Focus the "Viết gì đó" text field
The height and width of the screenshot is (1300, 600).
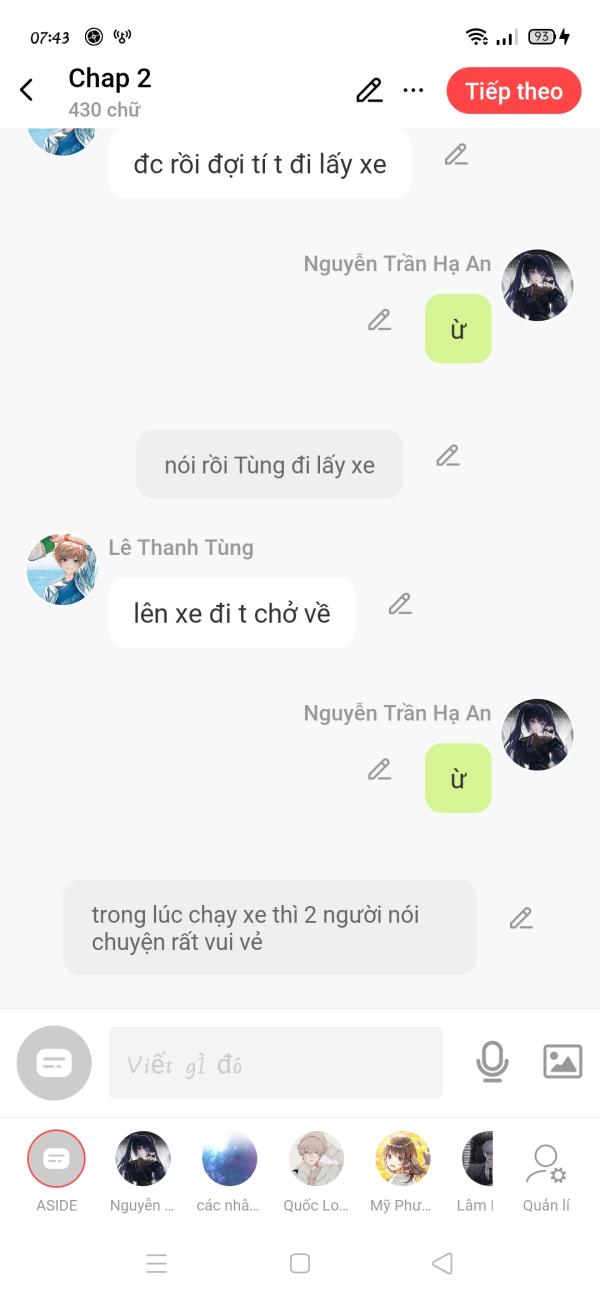[x=275, y=1063]
